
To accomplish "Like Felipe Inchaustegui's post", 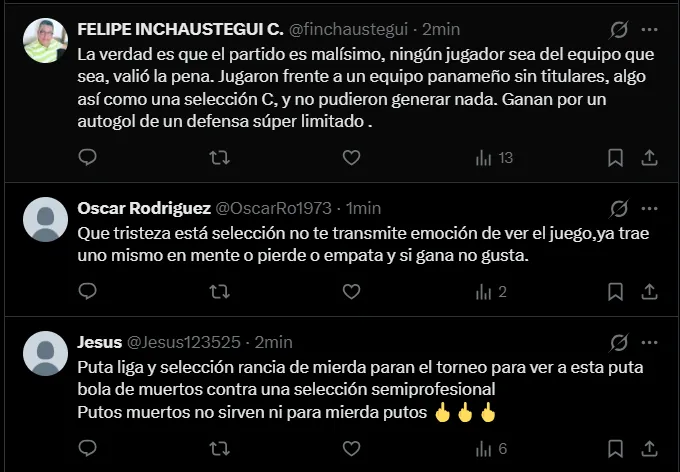I will [x=351, y=157].
